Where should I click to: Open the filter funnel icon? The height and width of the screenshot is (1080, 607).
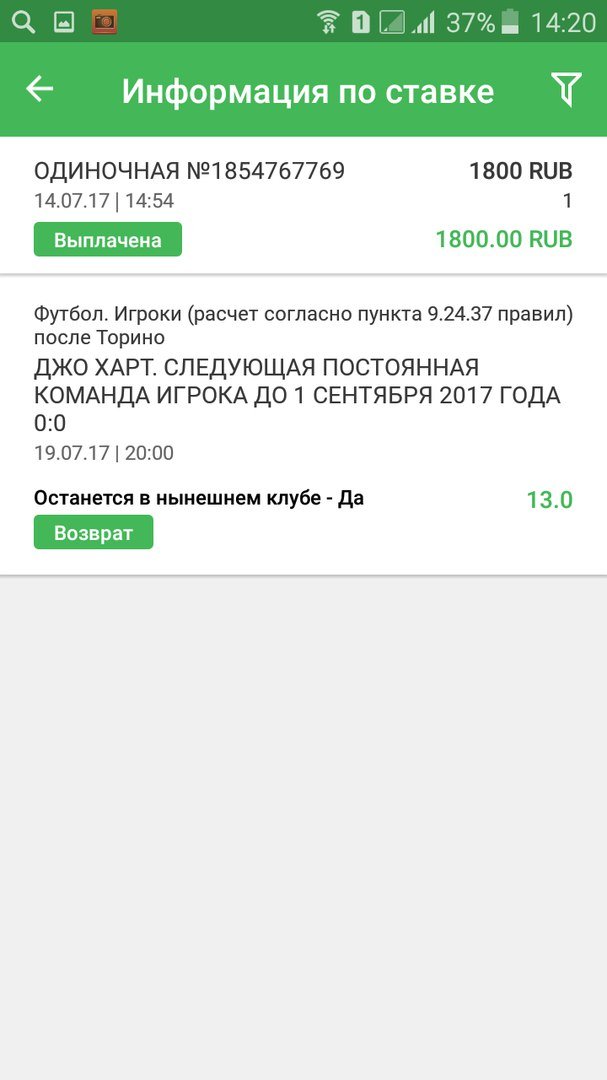click(x=566, y=90)
